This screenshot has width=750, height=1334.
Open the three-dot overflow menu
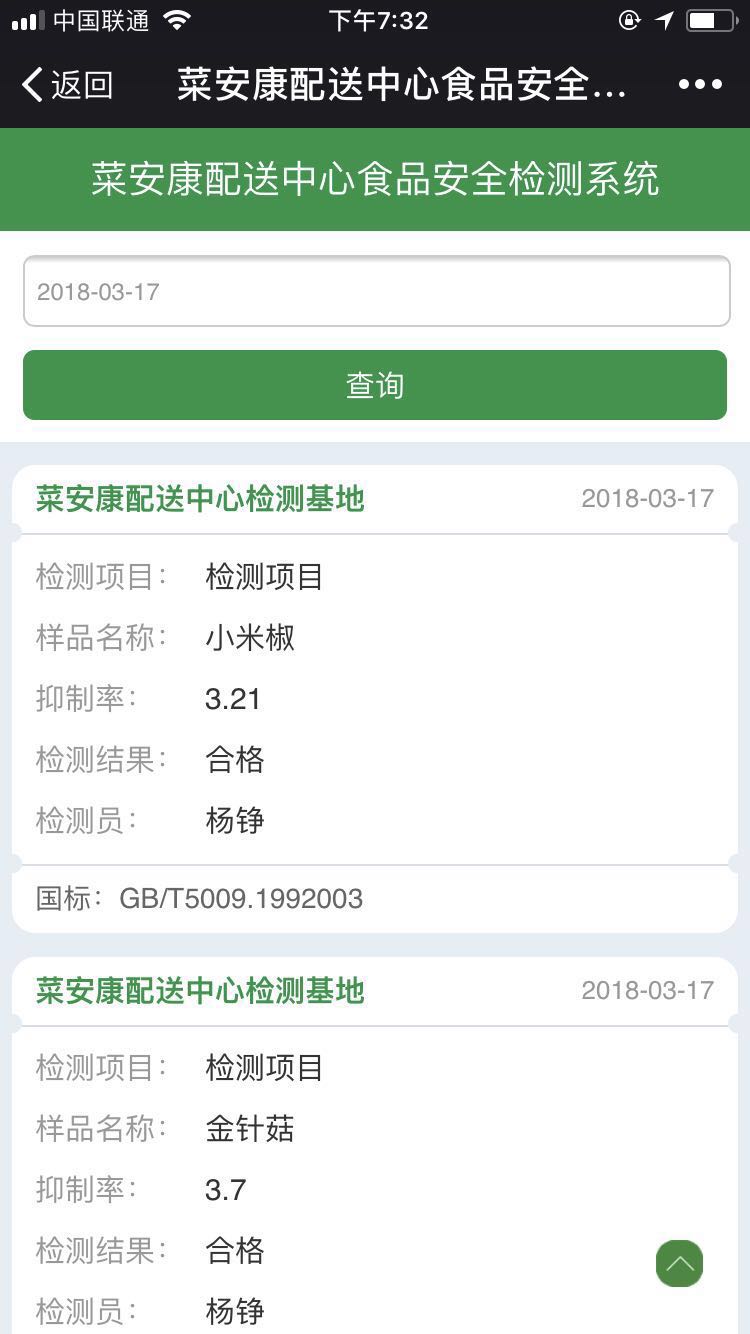pos(700,85)
